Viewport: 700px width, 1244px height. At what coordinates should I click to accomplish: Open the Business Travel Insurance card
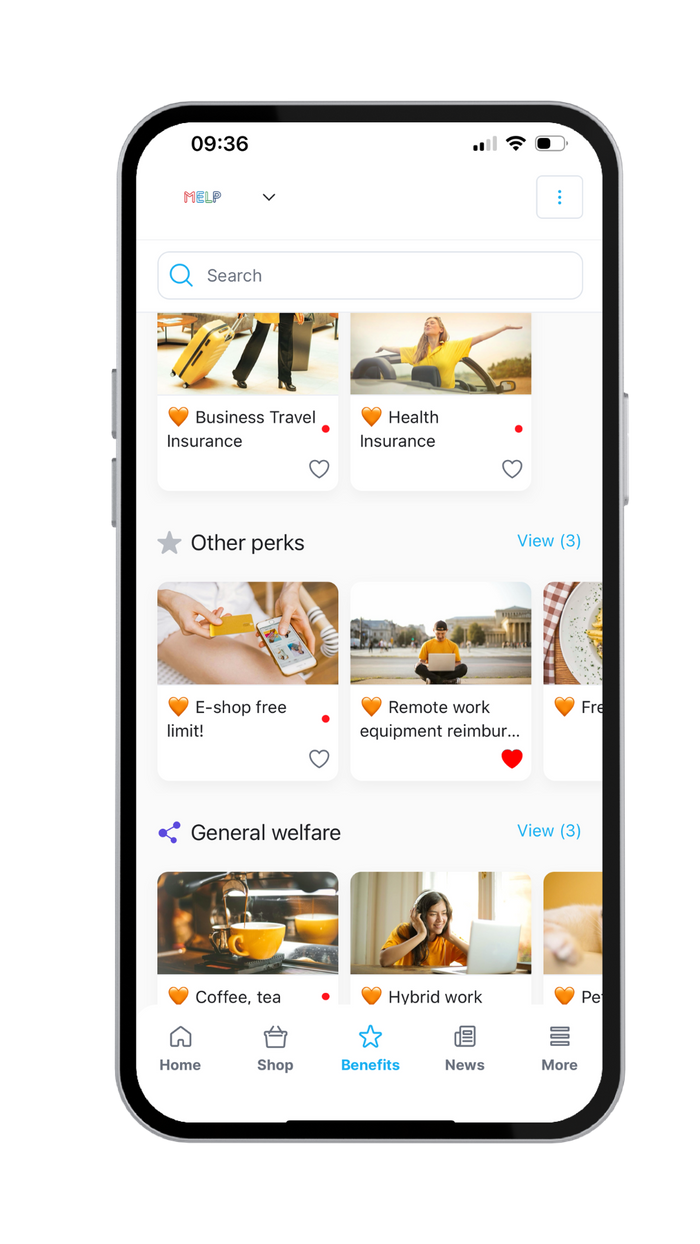(x=247, y=400)
